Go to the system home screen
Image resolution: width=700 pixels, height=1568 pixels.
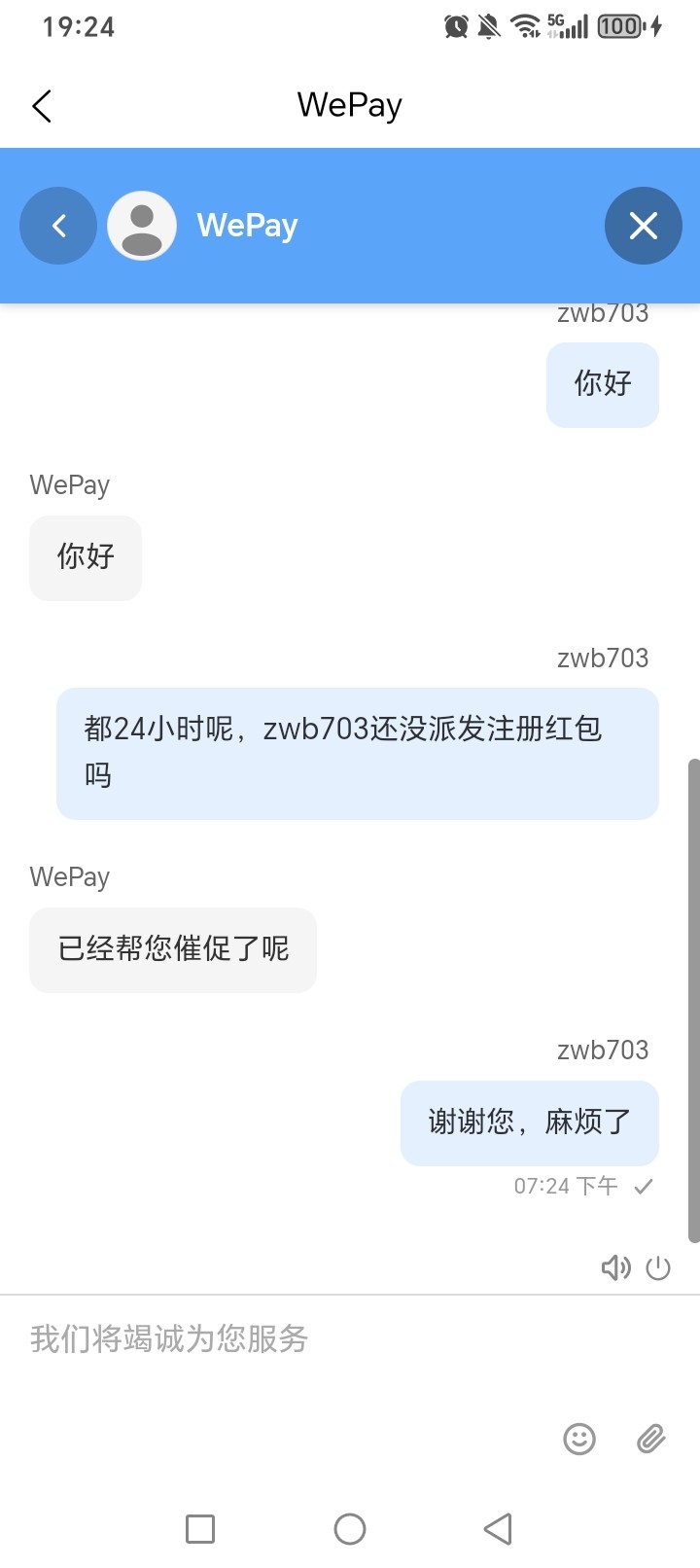[x=350, y=1529]
